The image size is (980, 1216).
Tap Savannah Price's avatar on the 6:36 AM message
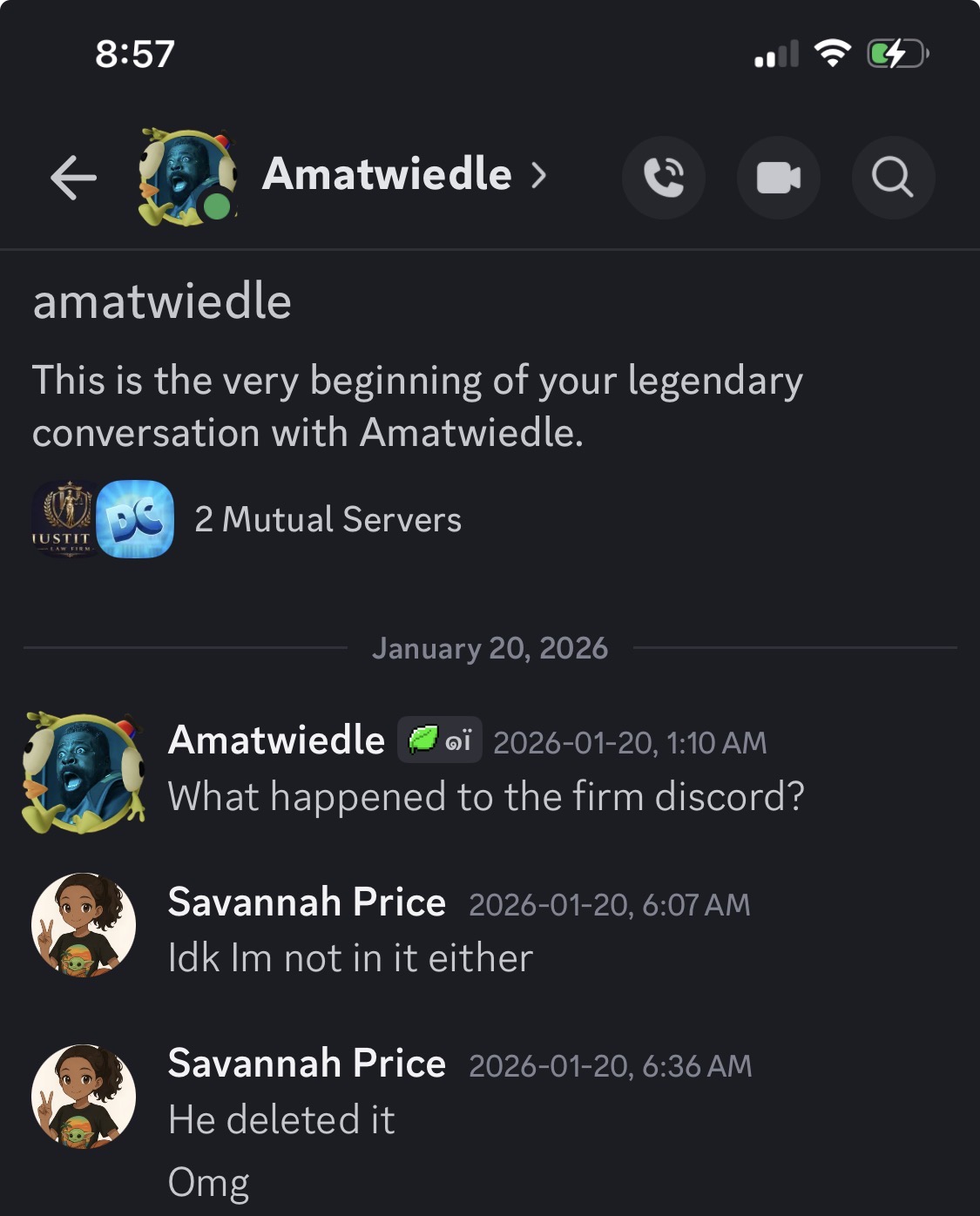[84, 1096]
